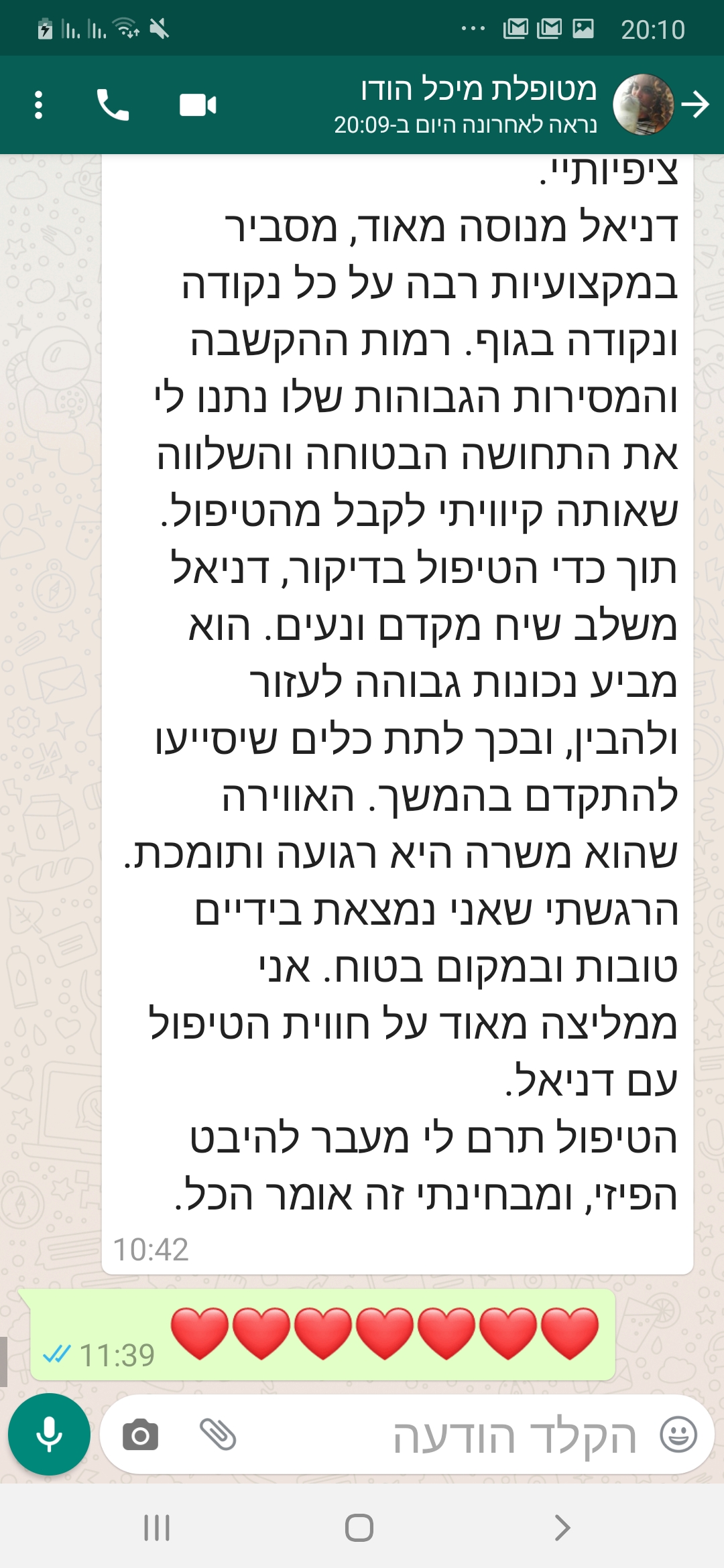Start a video call with this contact
This screenshot has width=724, height=1568.
point(198,105)
